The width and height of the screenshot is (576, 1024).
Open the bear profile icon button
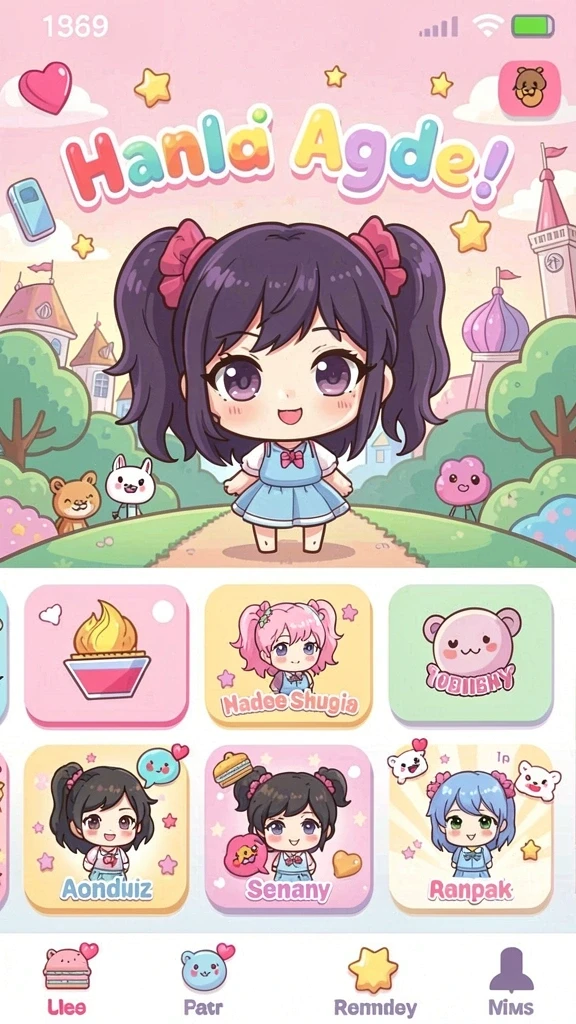tap(529, 89)
